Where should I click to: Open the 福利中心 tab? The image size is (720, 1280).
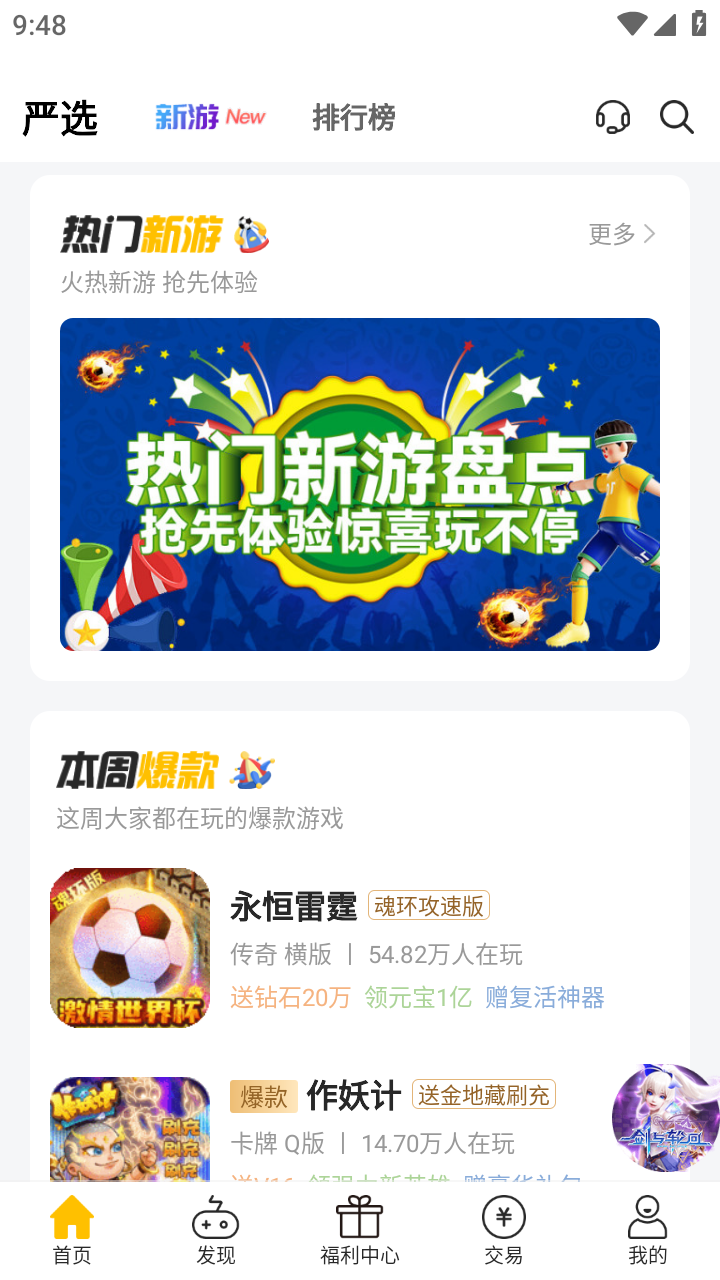pos(360,1230)
